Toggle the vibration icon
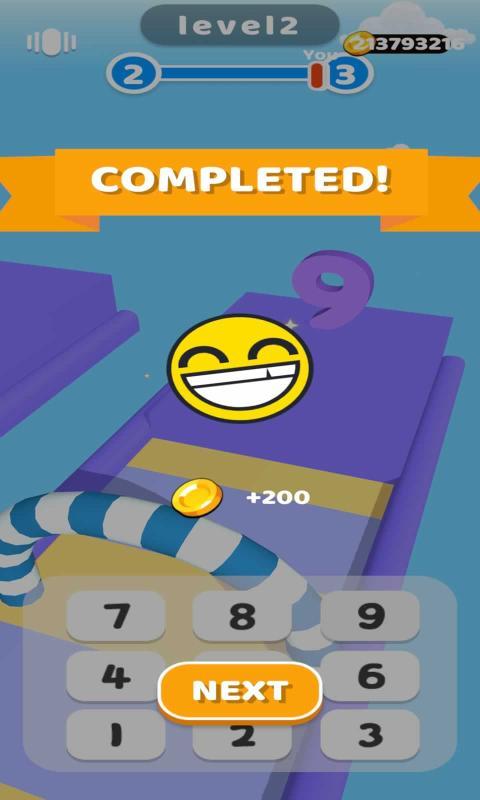Image resolution: width=480 pixels, height=800 pixels. (x=52, y=42)
